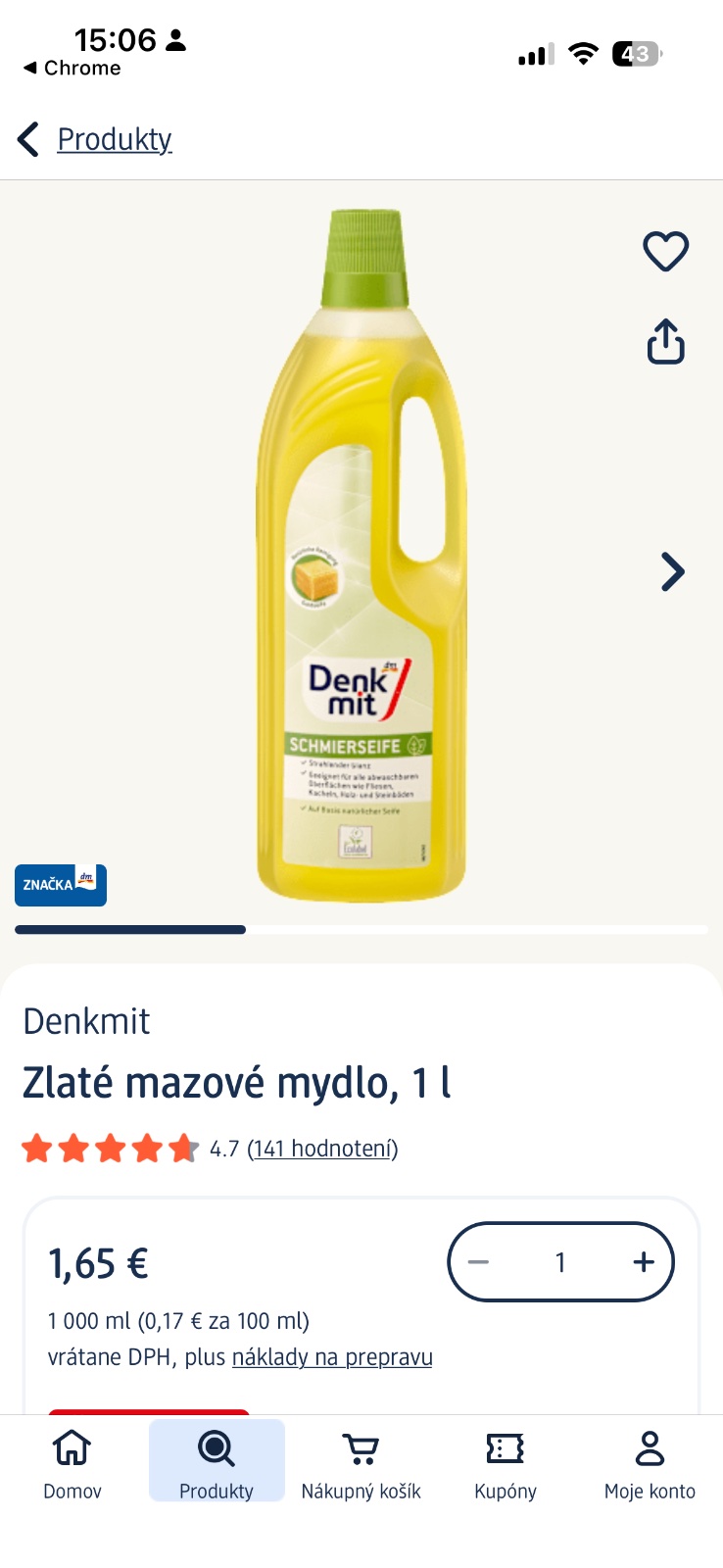
Task: Share this Denkmit product
Action: click(x=665, y=342)
